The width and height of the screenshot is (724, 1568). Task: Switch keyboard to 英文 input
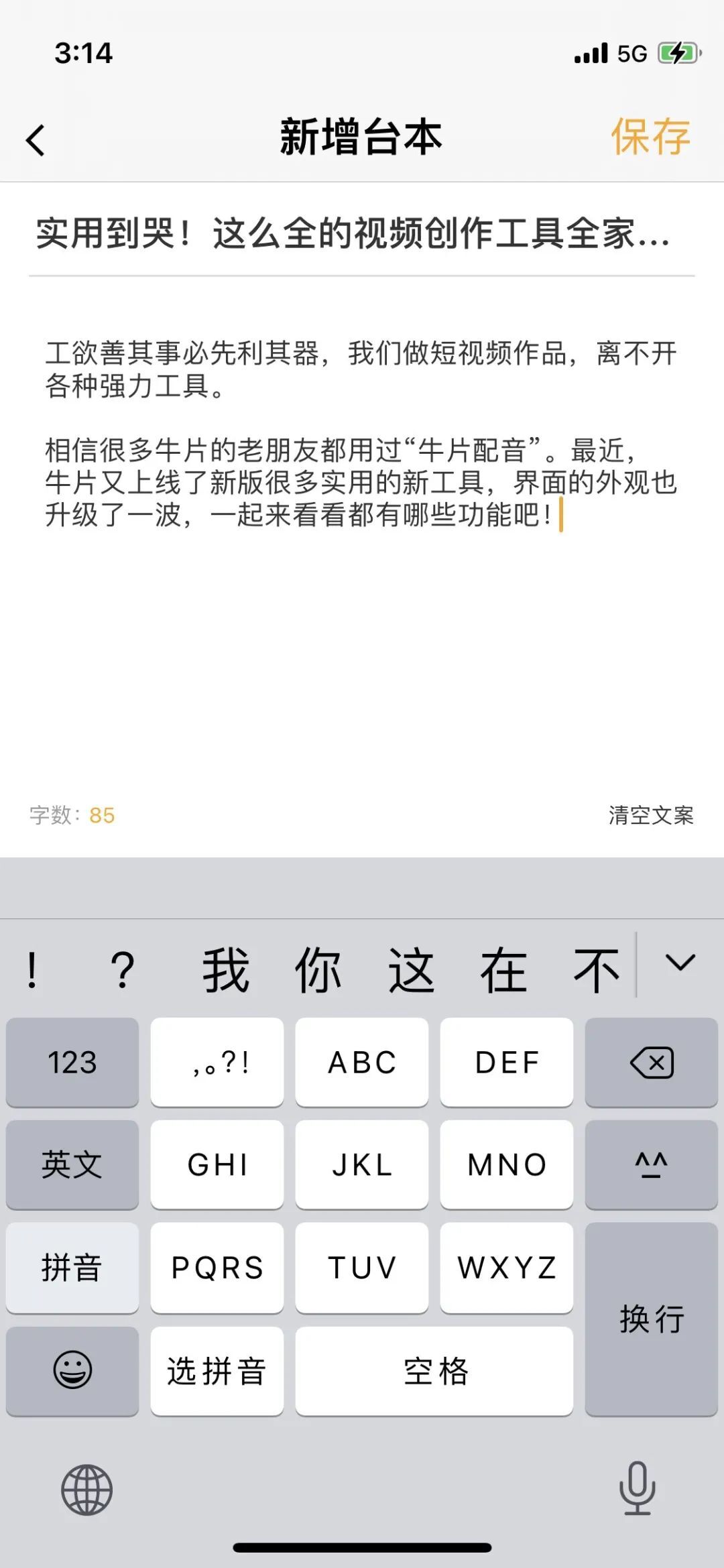tap(72, 1164)
